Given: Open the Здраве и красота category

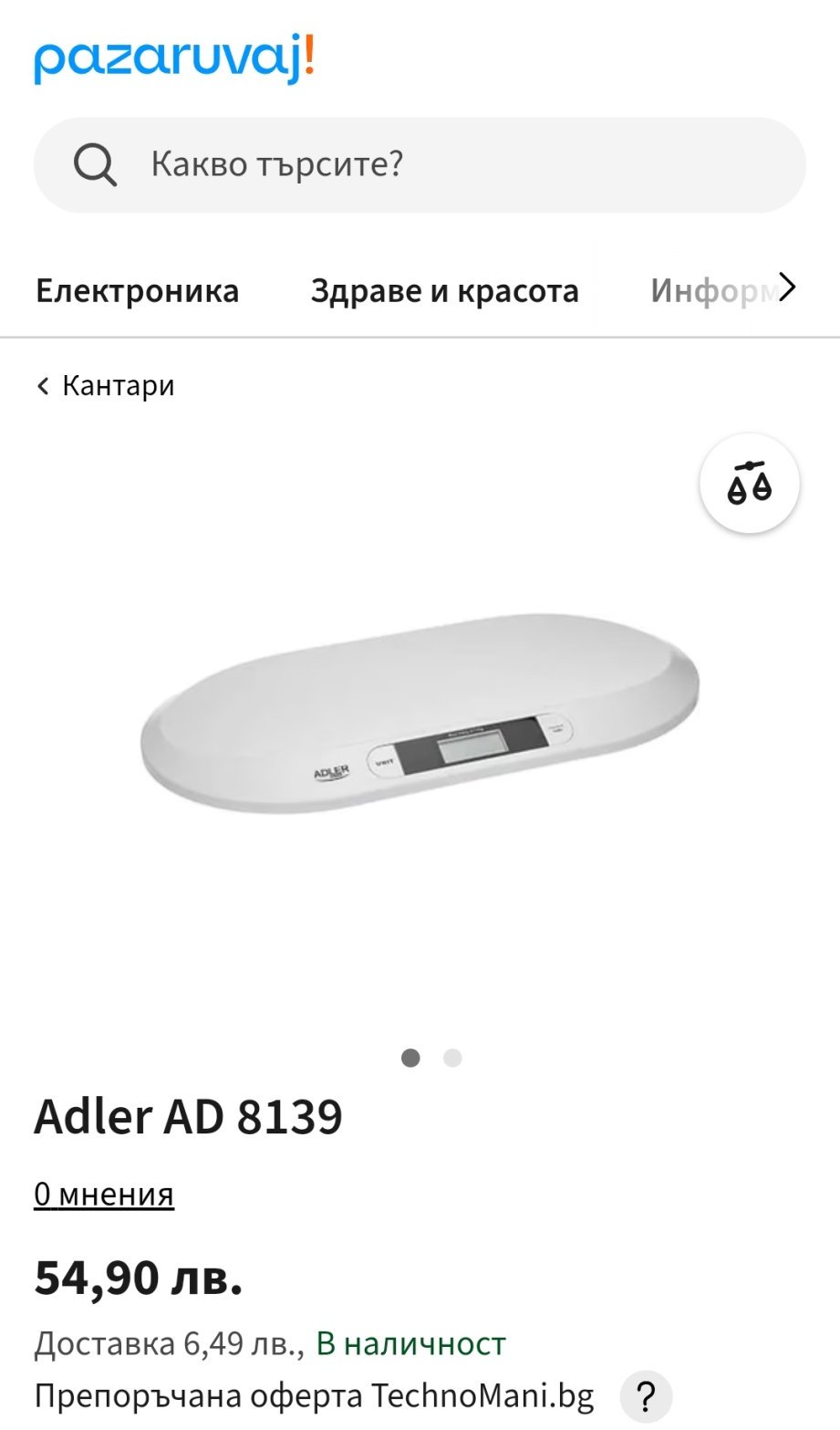Looking at the screenshot, I should [x=444, y=291].
